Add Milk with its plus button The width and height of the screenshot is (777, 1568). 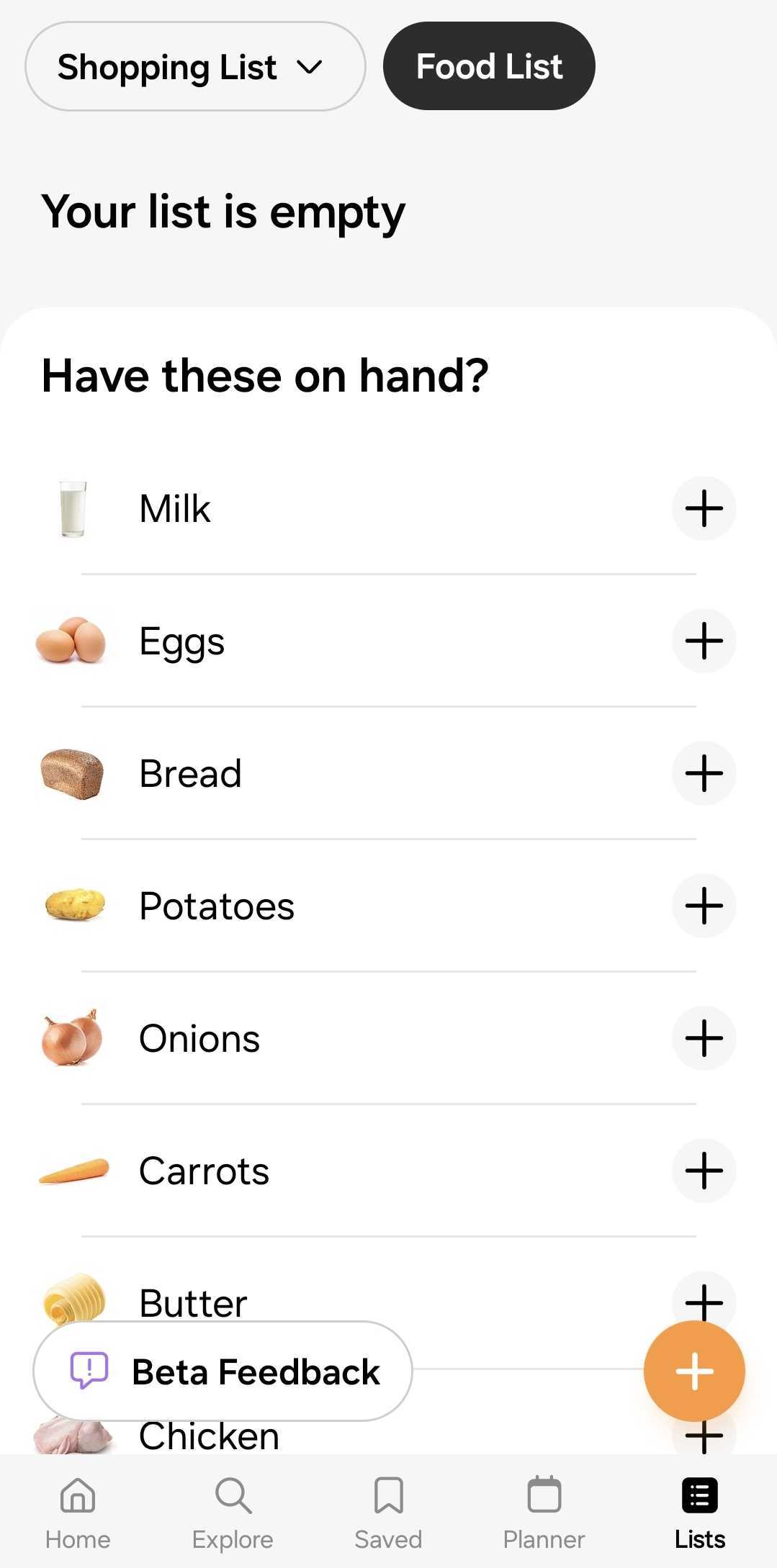(x=704, y=508)
